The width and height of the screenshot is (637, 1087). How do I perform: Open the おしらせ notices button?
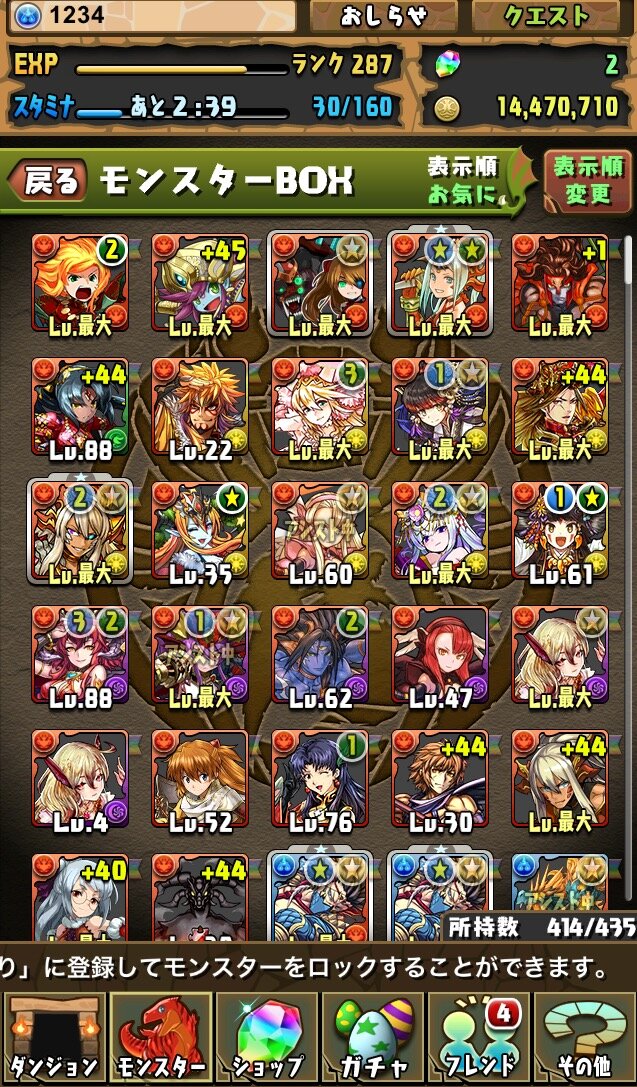click(383, 17)
